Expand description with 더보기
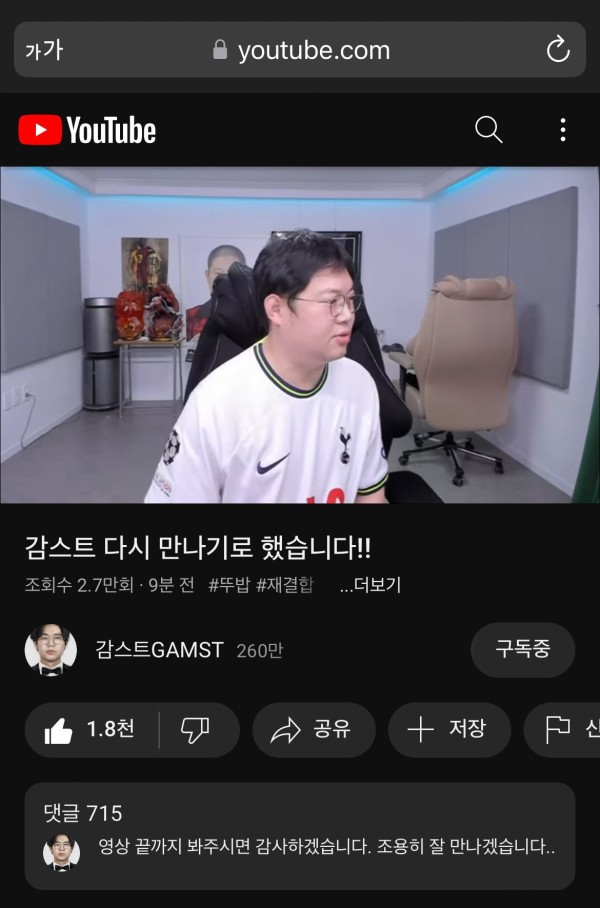 (x=370, y=585)
